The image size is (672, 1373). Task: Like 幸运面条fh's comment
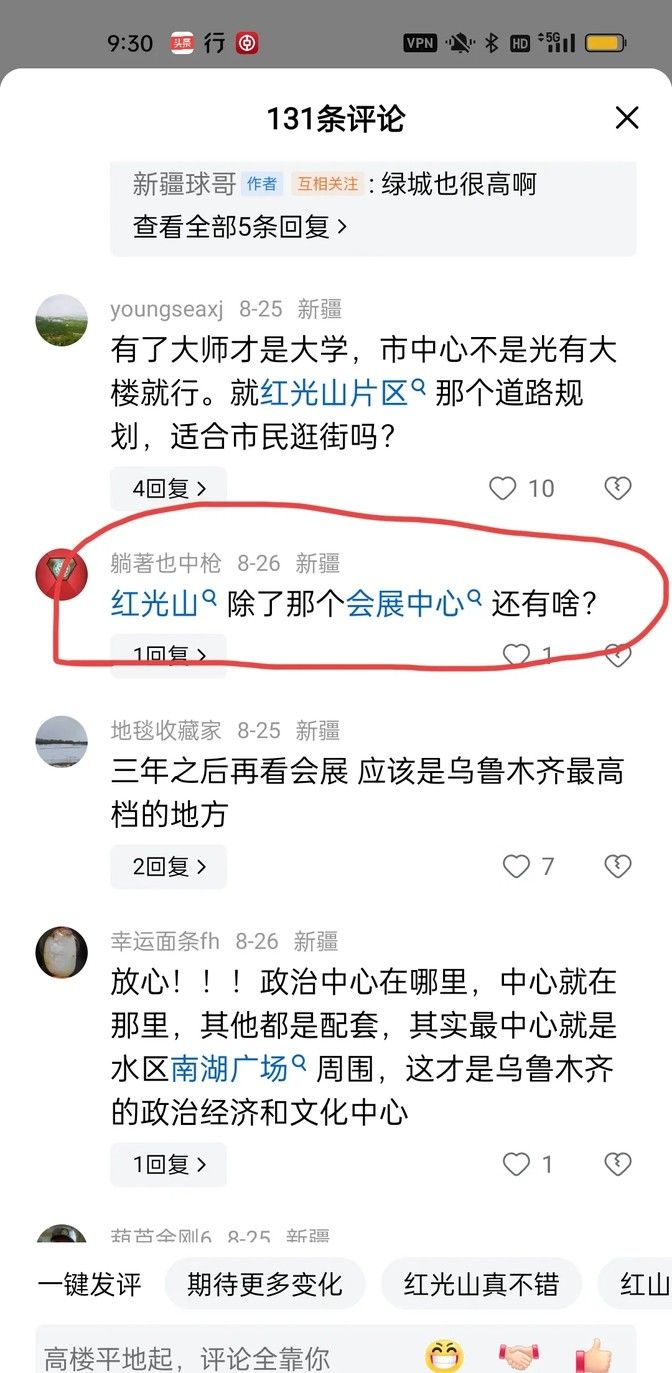(x=516, y=1164)
